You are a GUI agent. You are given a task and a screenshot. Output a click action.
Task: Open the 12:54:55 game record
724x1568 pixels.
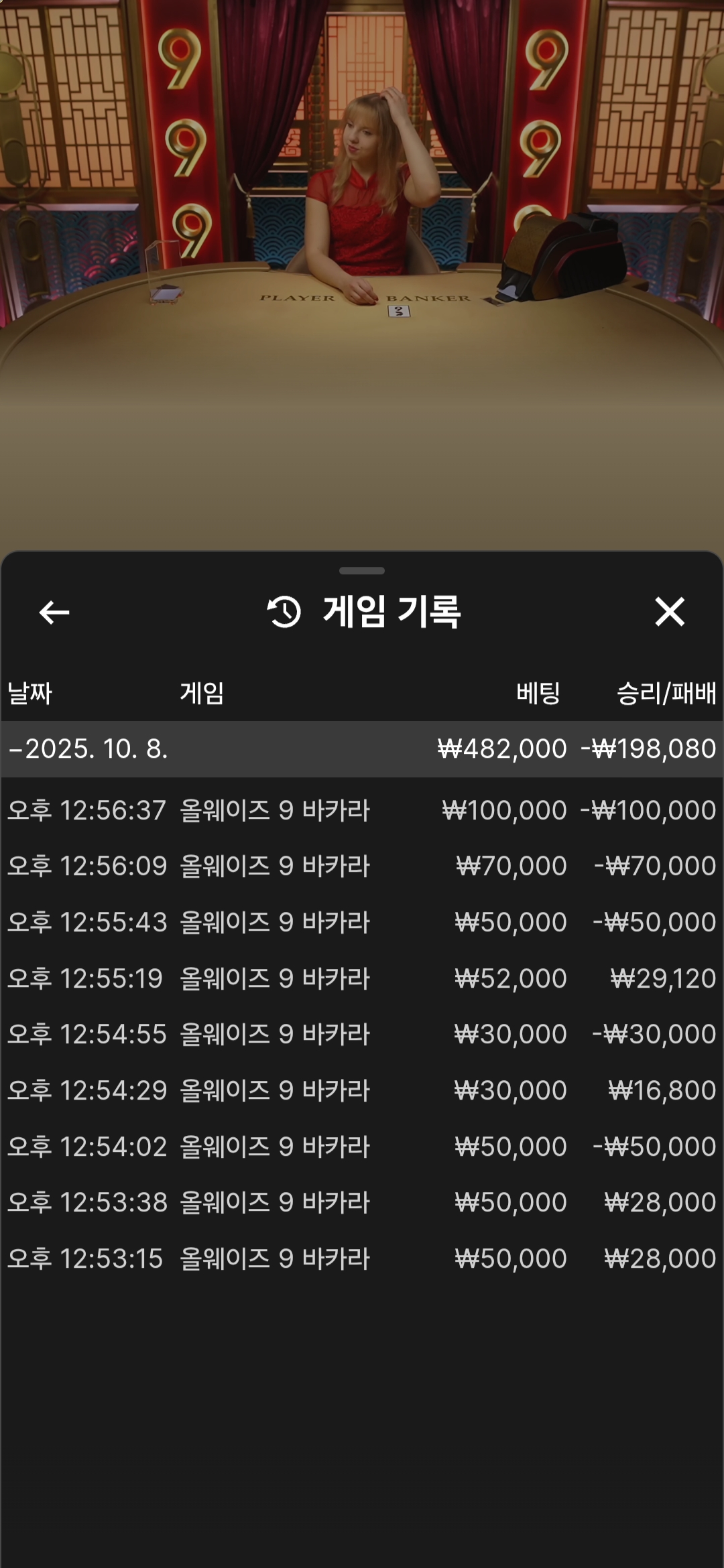362,1034
